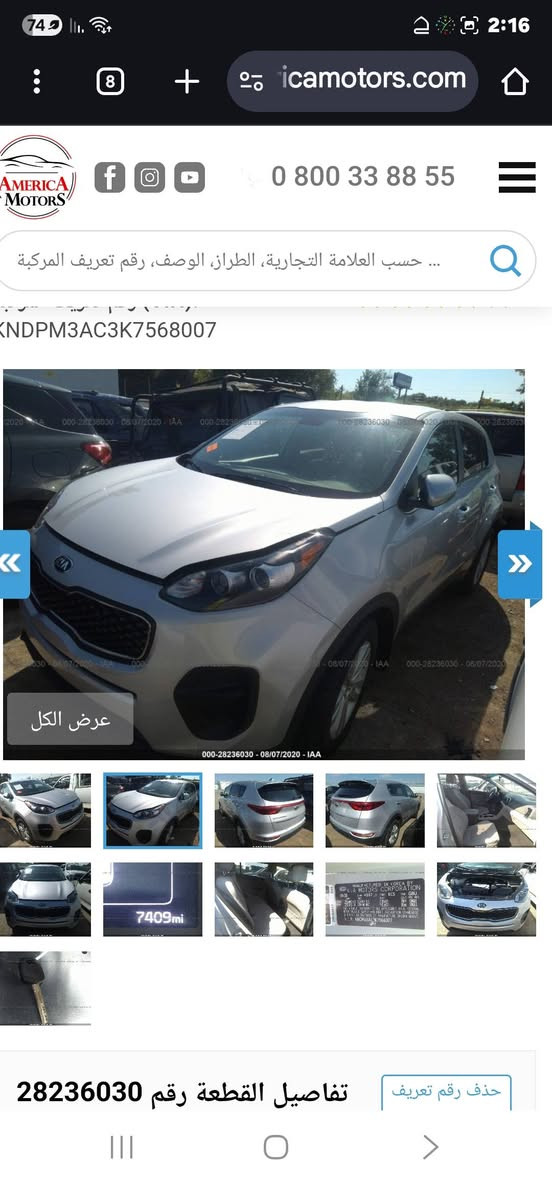Go to the browser home page
The width and height of the screenshot is (552, 1184).
point(515,82)
